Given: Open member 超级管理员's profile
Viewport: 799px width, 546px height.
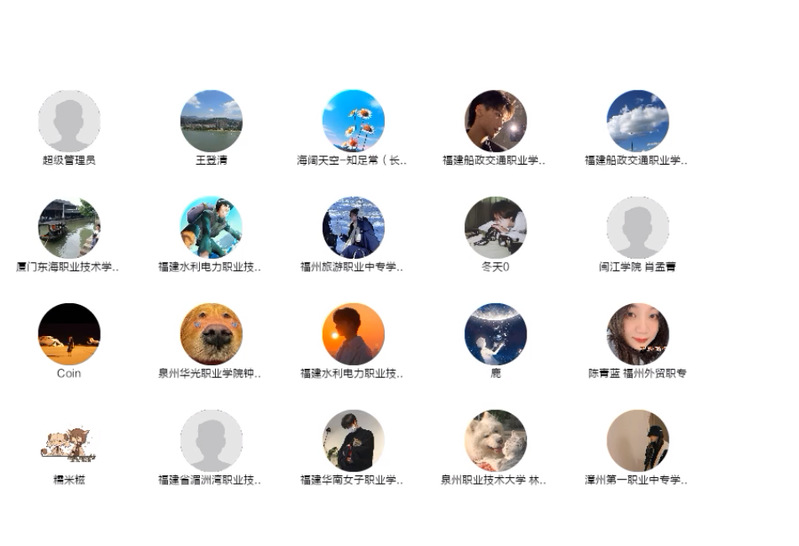Looking at the screenshot, I should [x=69, y=121].
